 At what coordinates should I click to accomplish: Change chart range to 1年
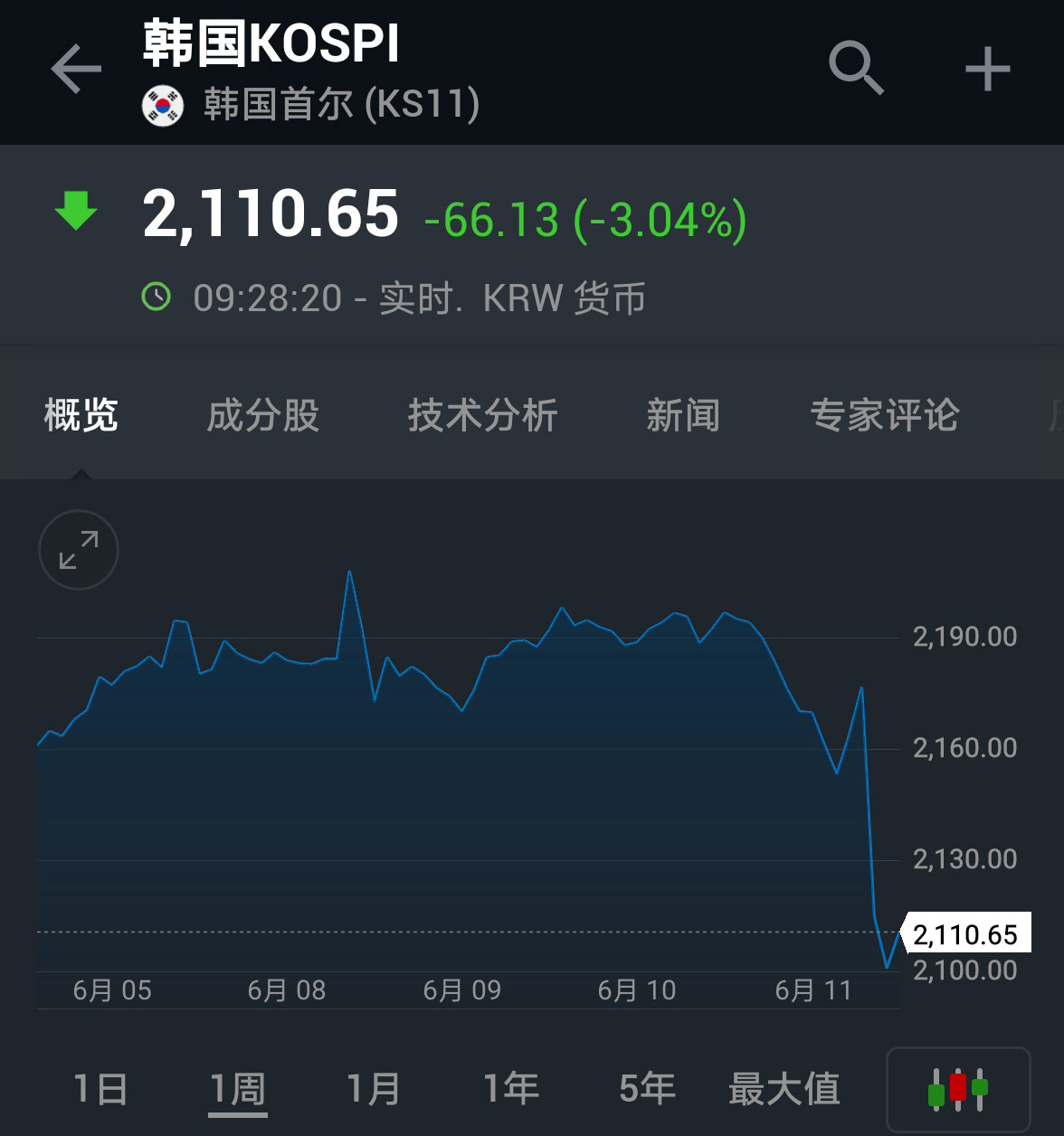(511, 1088)
